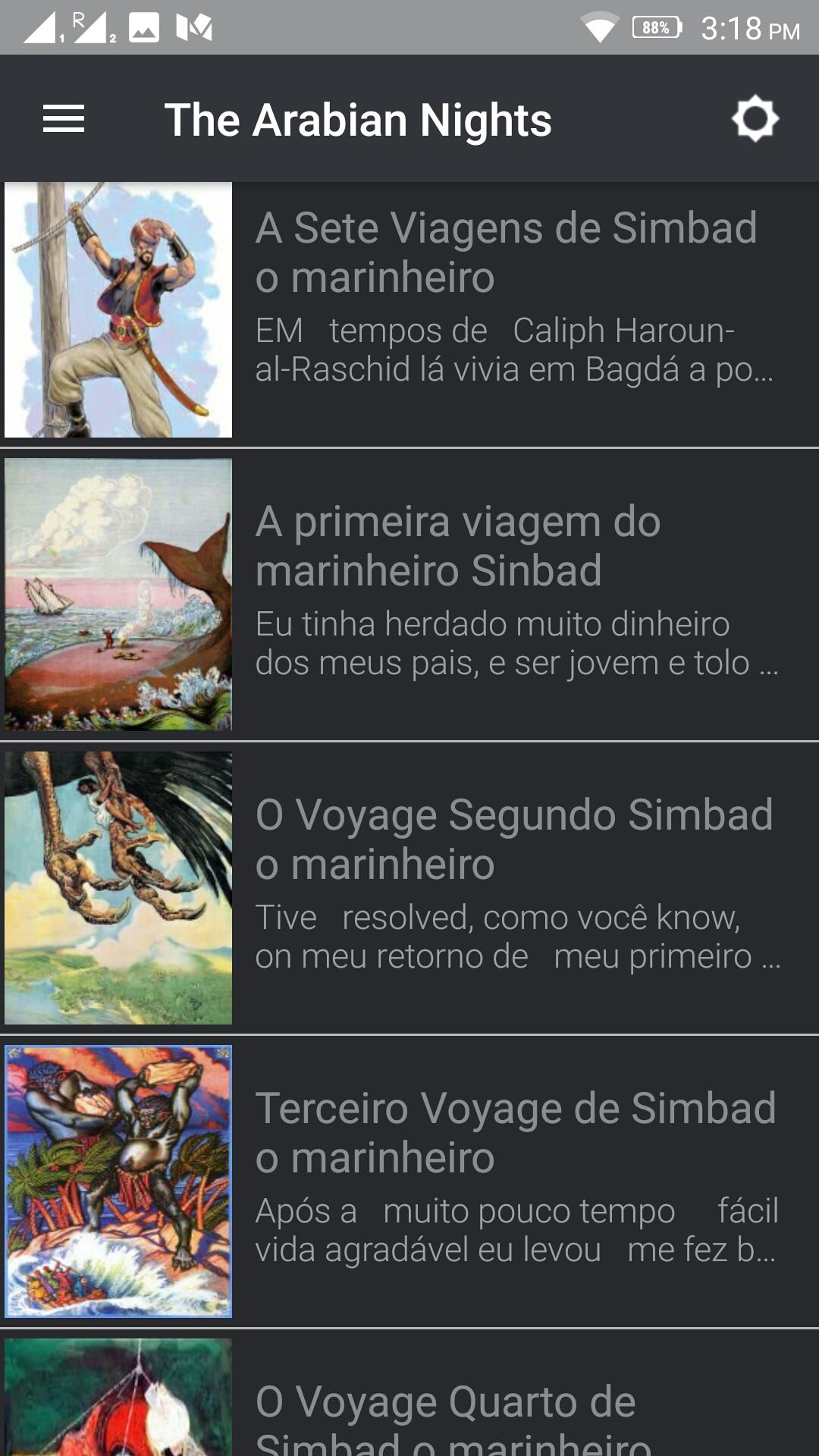The height and width of the screenshot is (1456, 819).
Task: Read 'A primeira viagem do marinheiro Sinbad'
Action: pos(458,546)
